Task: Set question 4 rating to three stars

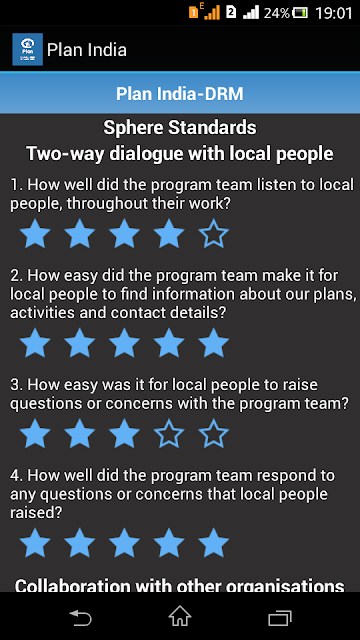Action: tap(124, 543)
